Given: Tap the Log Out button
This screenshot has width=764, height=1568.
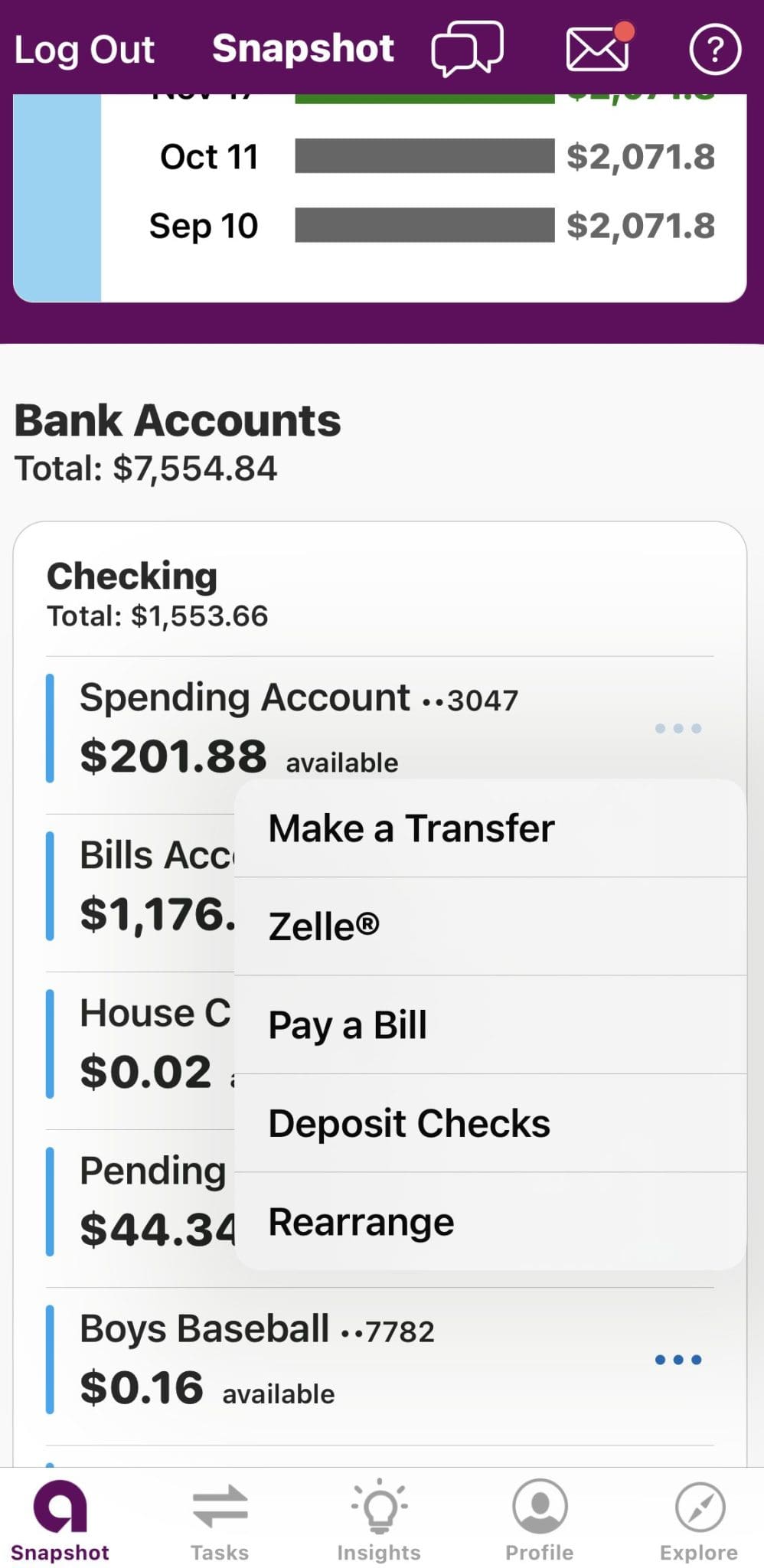Looking at the screenshot, I should (x=84, y=48).
